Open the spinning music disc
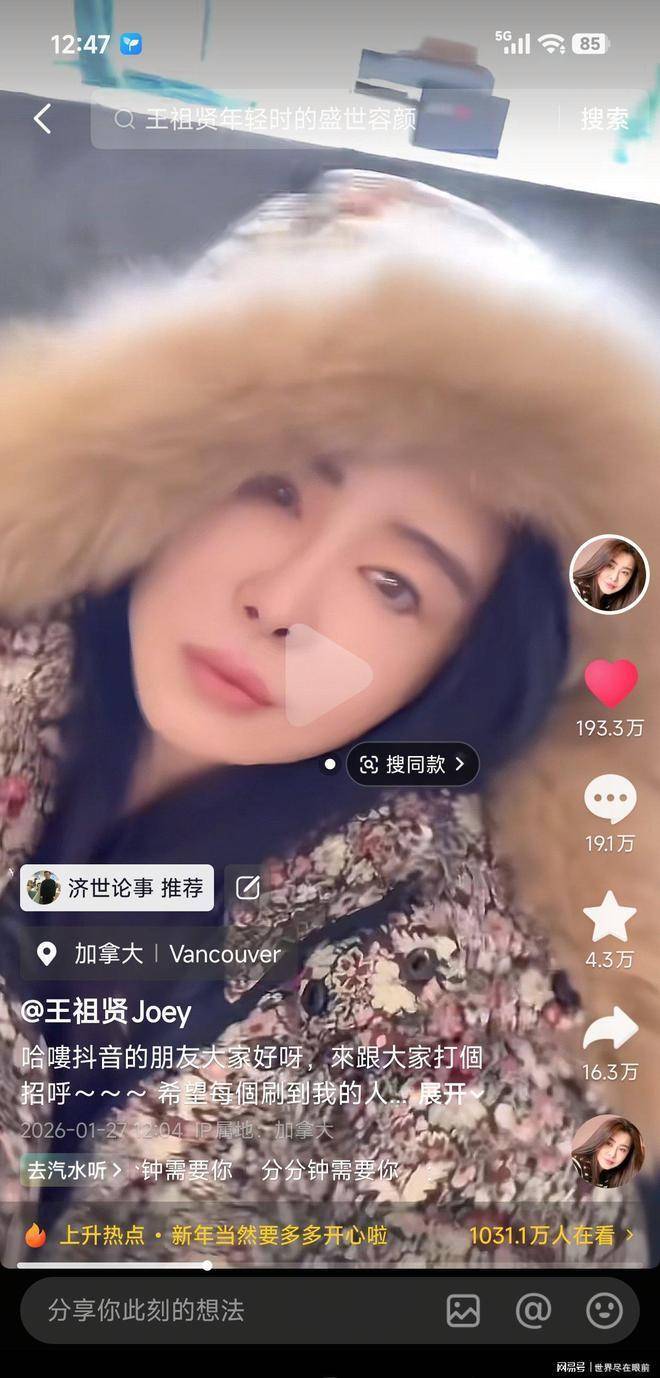 click(x=608, y=1151)
